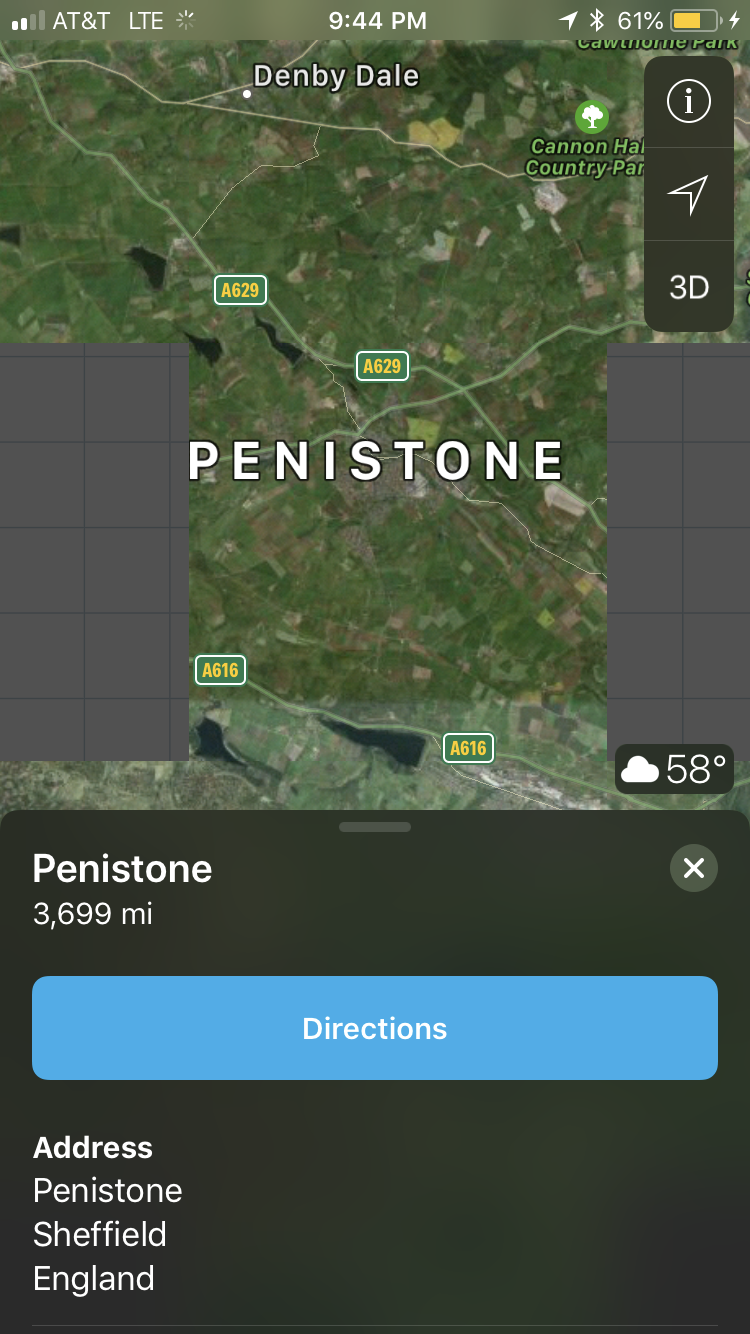Select Cannon Hall Country Park marker
Screen dimensions: 750x1334
click(593, 118)
